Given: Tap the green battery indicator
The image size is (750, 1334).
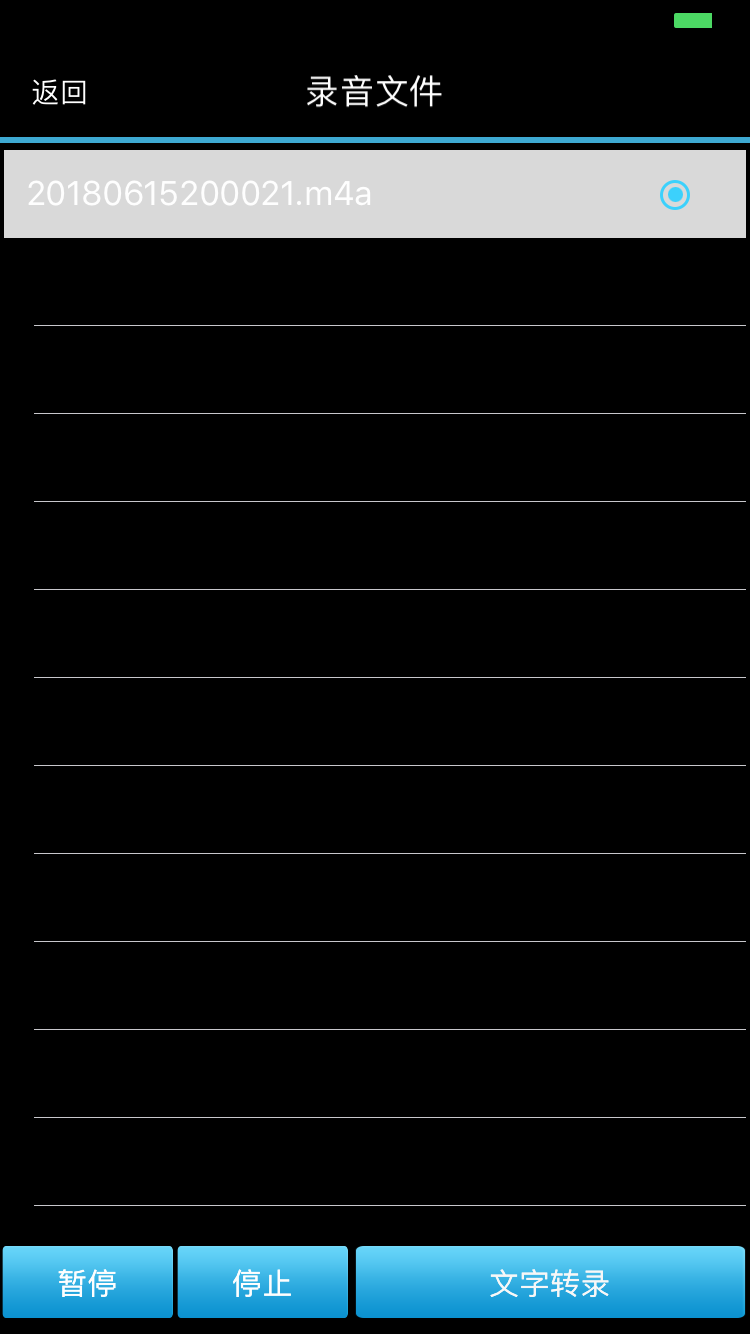Looking at the screenshot, I should click(694, 19).
